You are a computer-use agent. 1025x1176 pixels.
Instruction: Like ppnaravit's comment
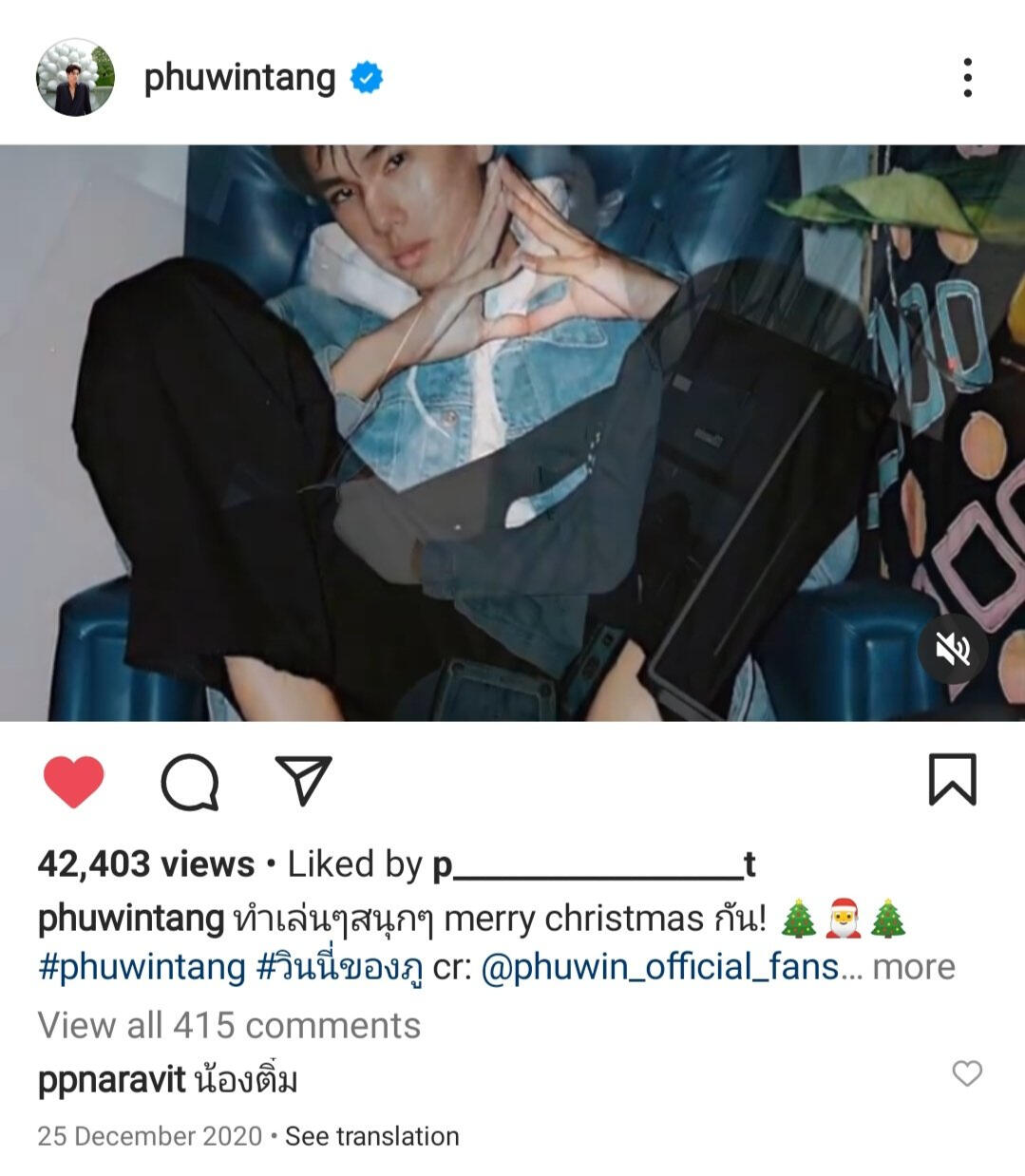coord(966,1073)
